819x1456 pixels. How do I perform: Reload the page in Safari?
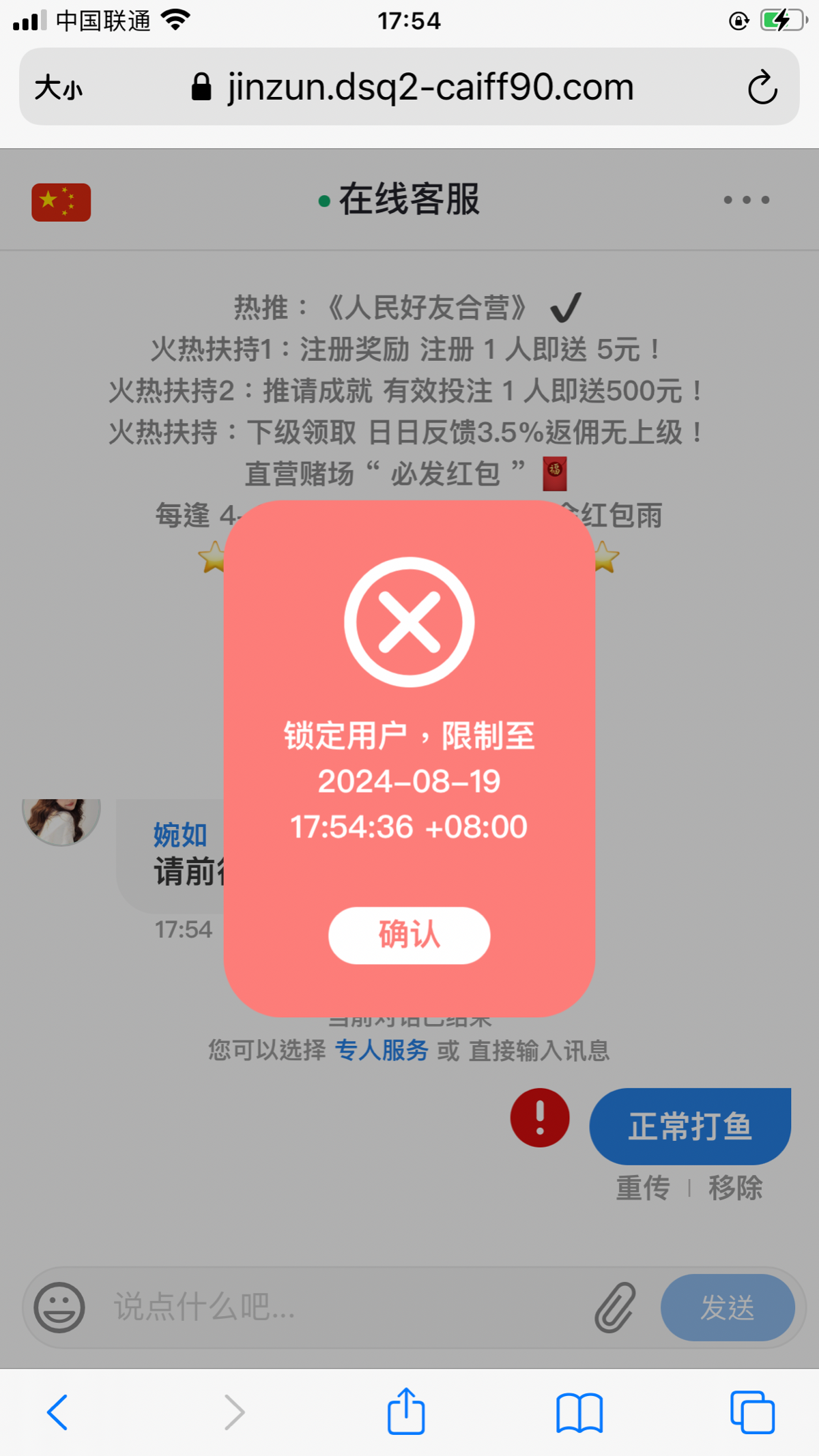tap(762, 87)
